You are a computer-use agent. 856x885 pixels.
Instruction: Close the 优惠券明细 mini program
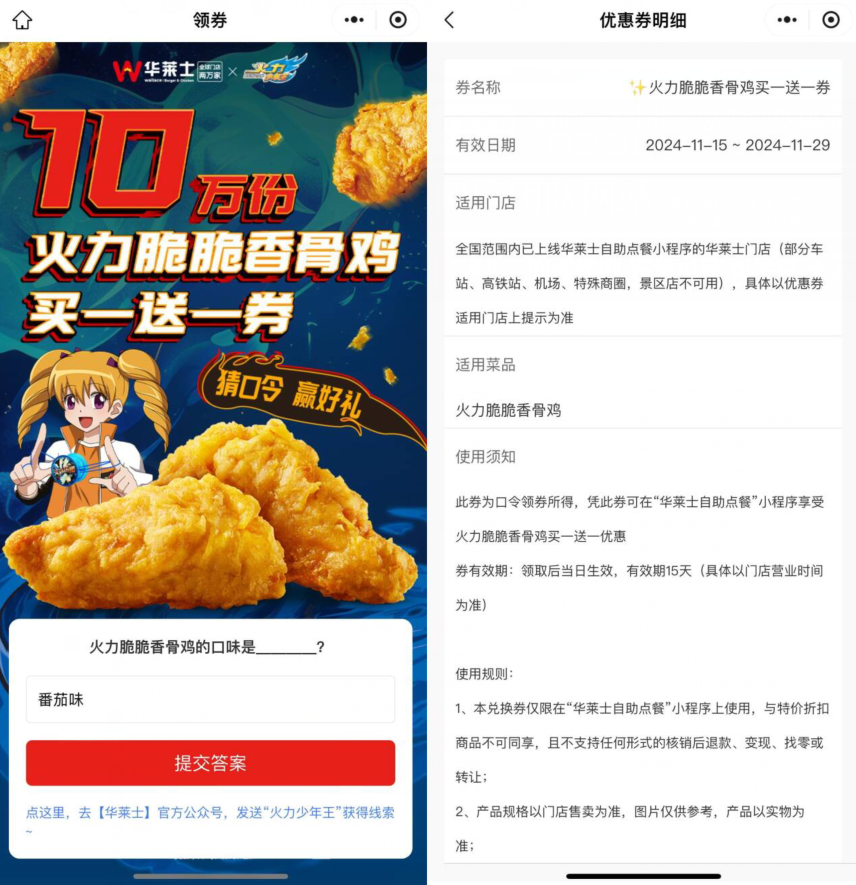click(830, 20)
